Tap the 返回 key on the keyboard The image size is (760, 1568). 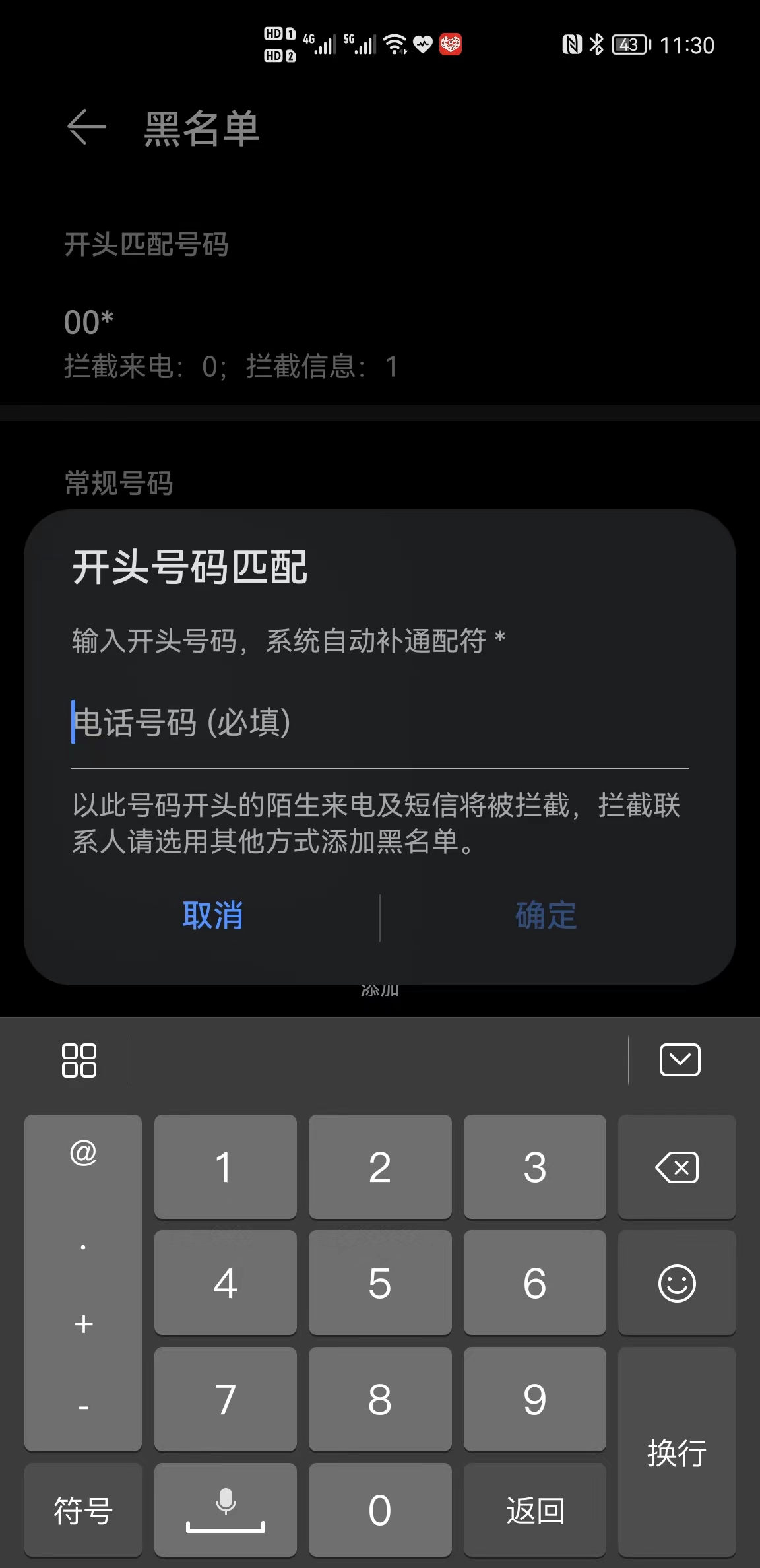(534, 1510)
